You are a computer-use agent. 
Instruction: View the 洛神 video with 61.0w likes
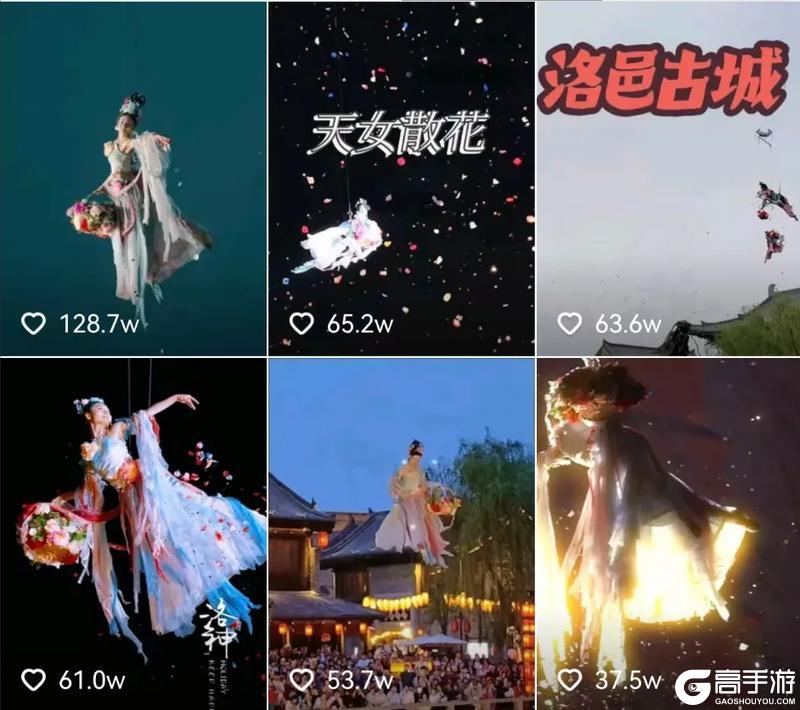click(133, 533)
